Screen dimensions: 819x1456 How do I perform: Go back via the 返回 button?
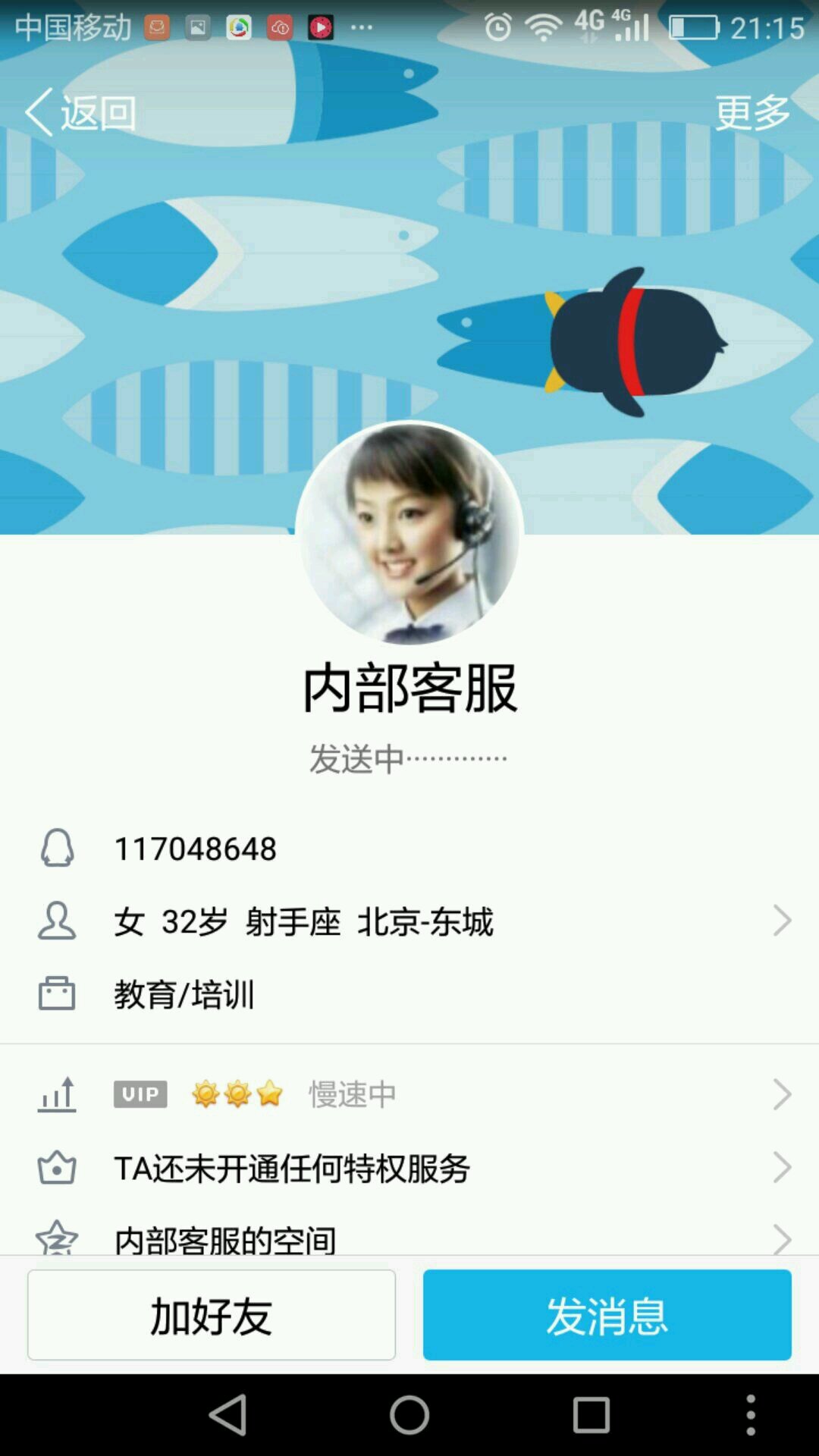(80, 113)
